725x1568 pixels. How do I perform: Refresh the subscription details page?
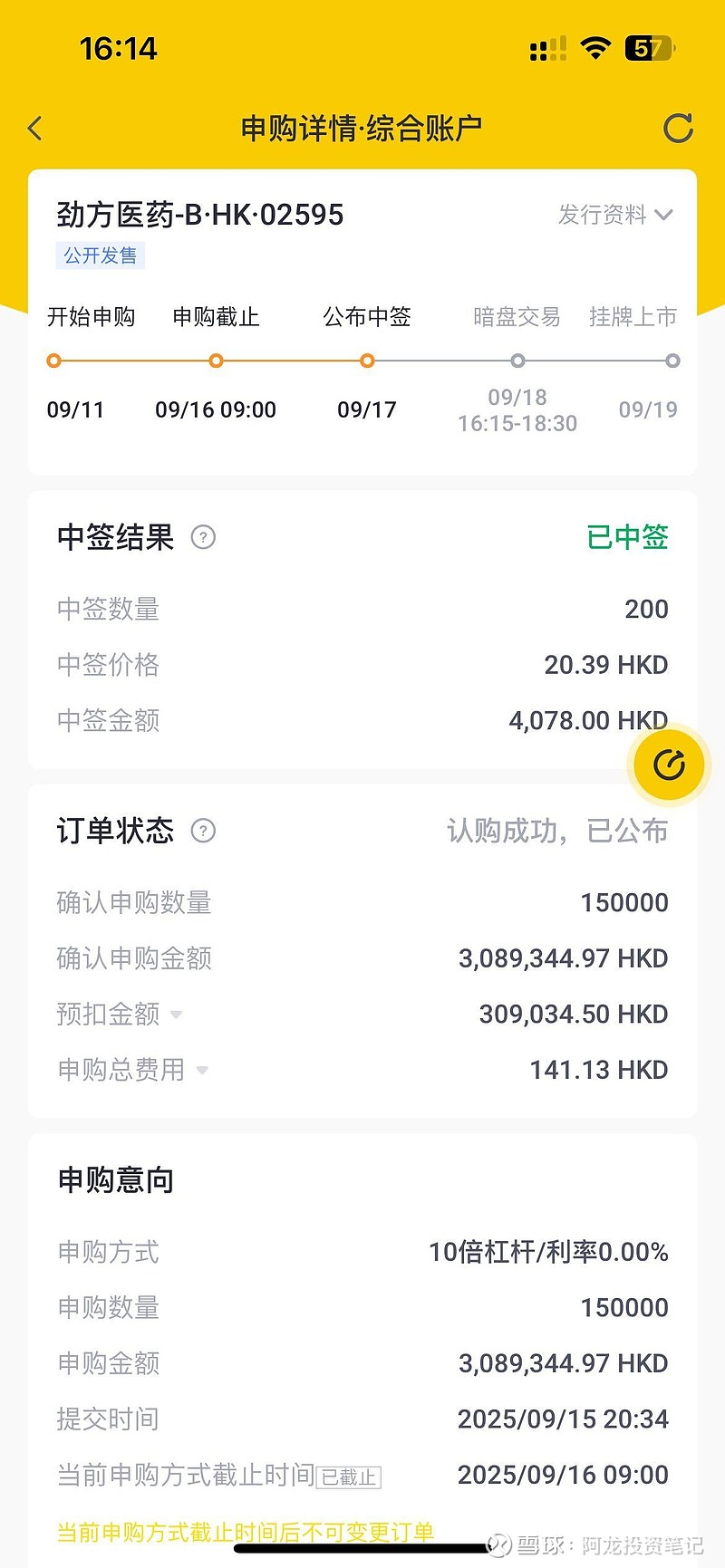(x=677, y=129)
